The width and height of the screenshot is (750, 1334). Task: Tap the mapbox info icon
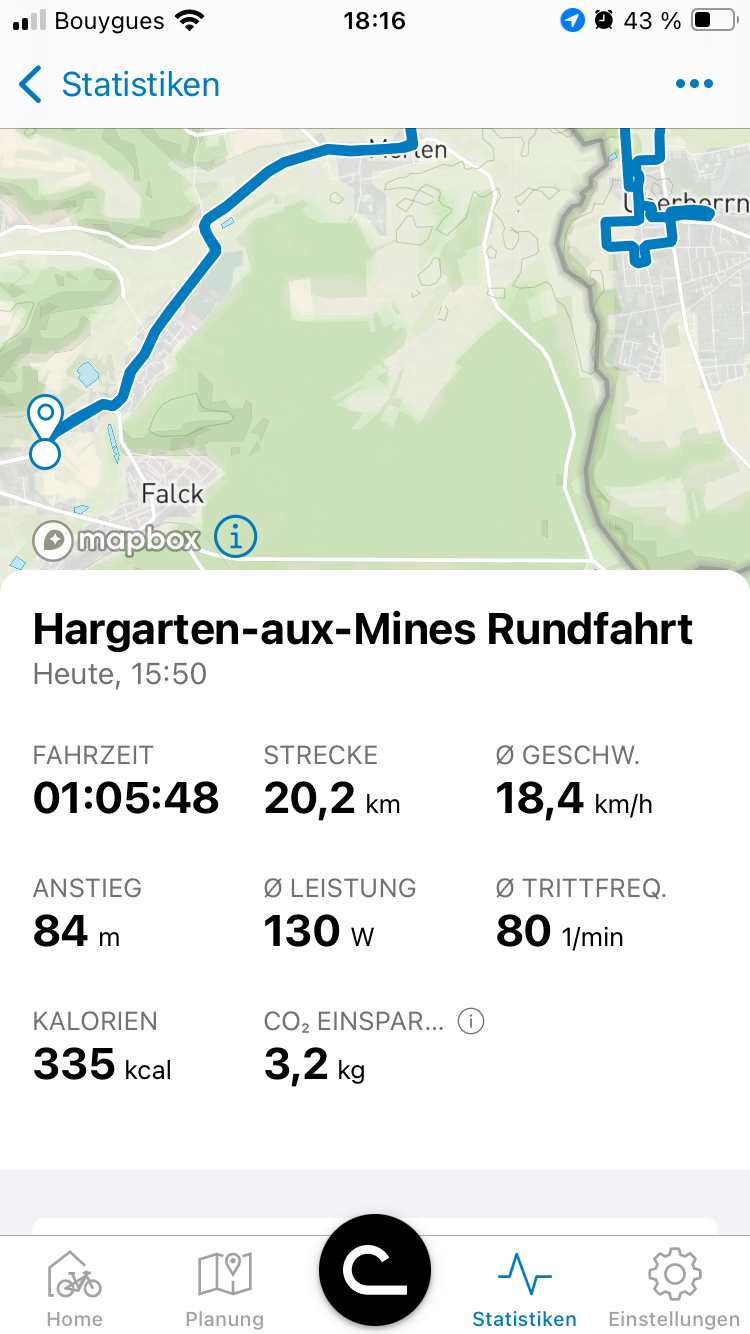[x=236, y=538]
